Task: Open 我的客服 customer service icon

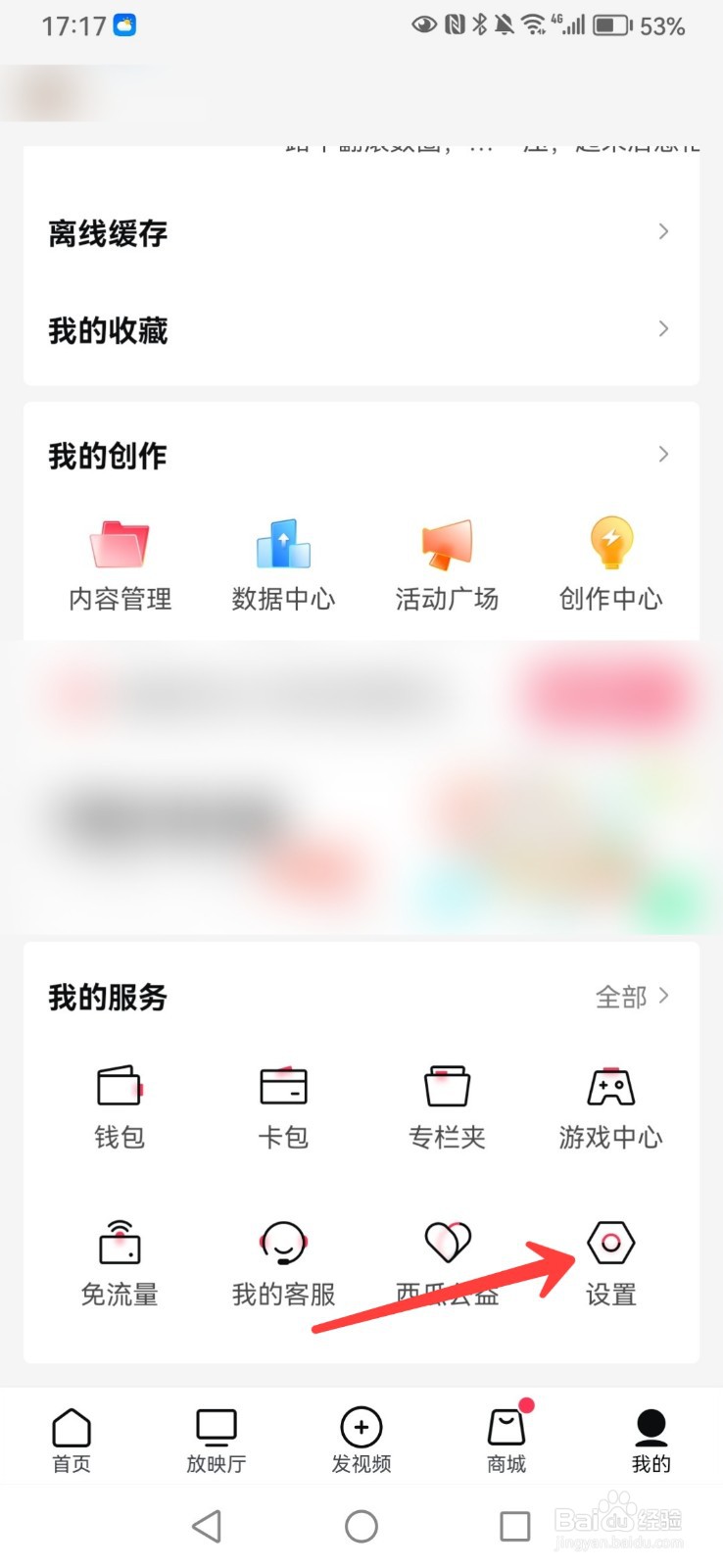Action: 282,1259
